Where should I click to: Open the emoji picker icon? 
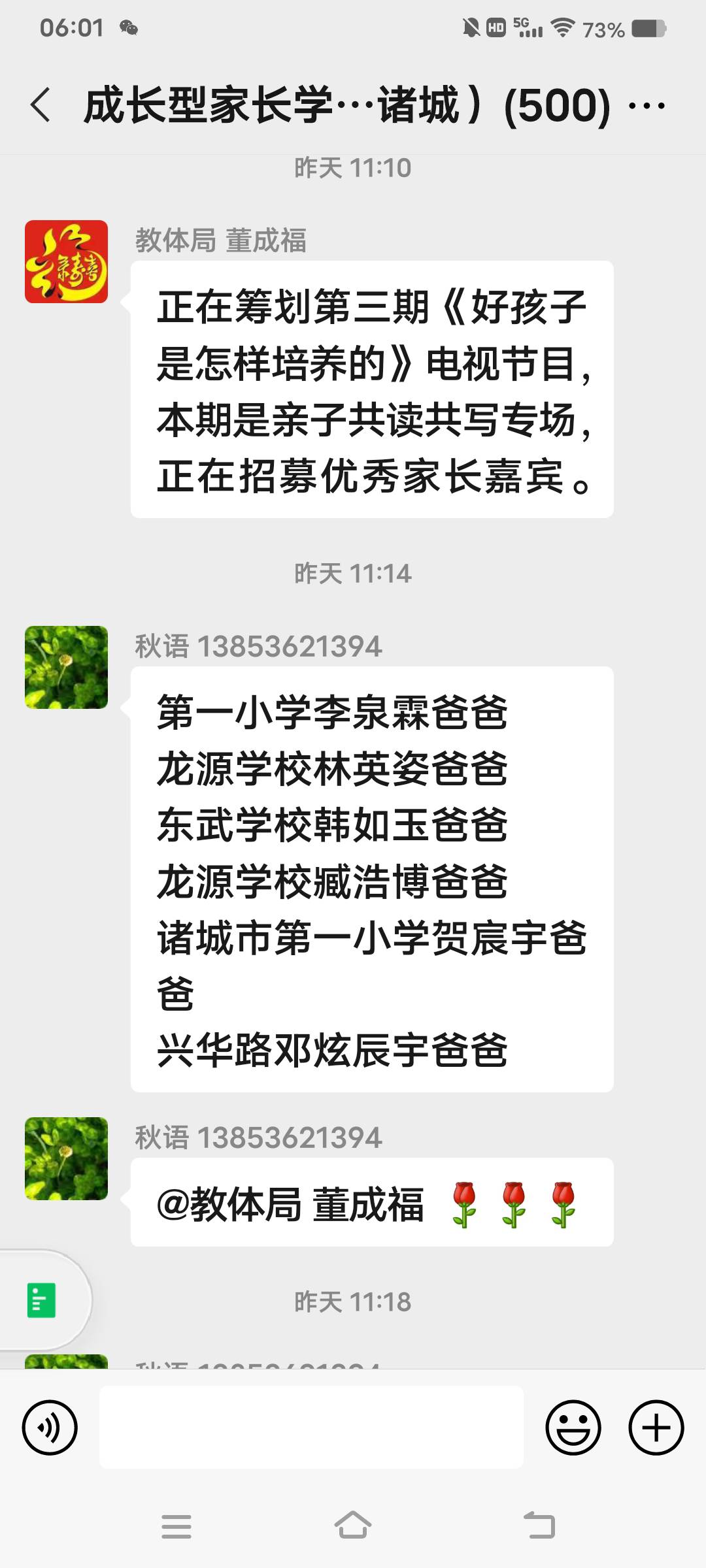pos(574,1428)
